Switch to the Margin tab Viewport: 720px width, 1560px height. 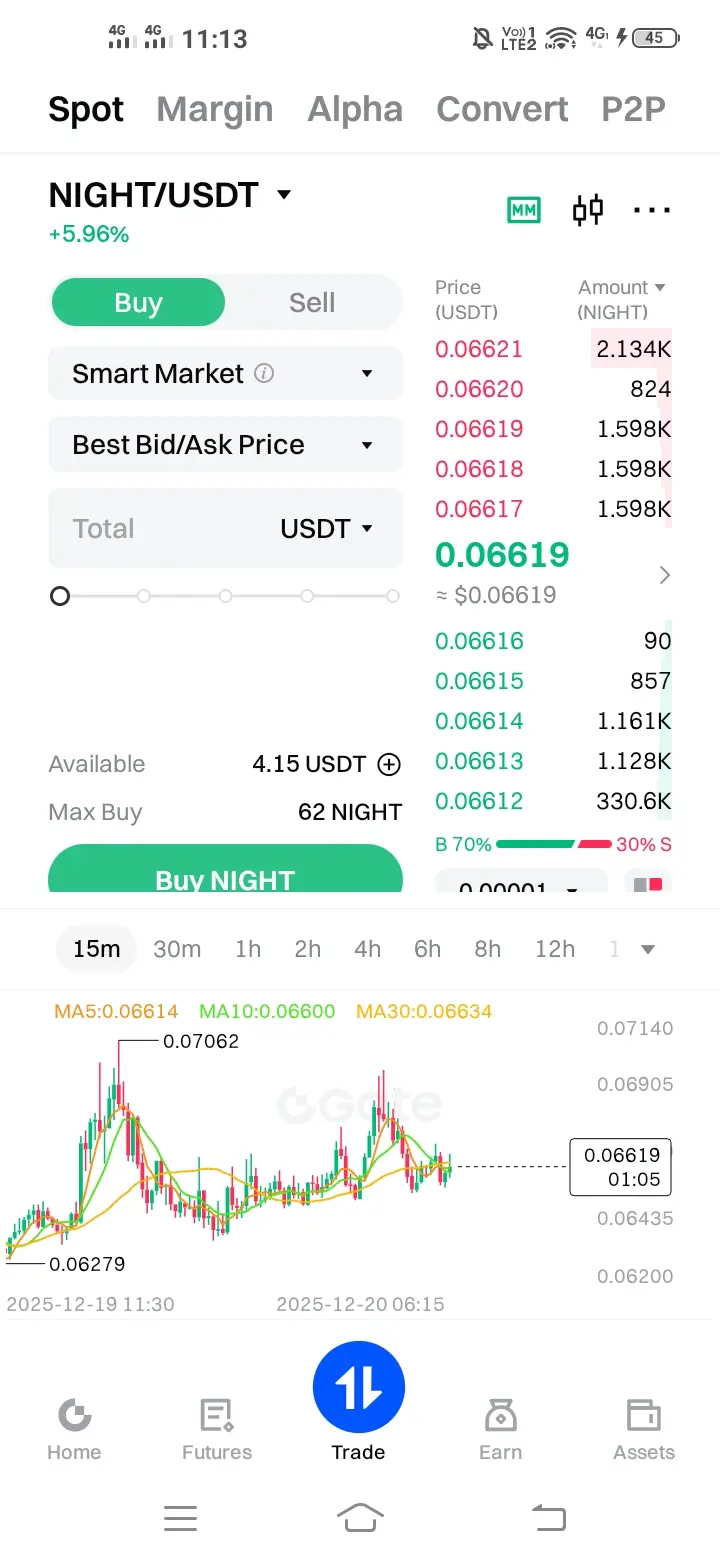pyautogui.click(x=215, y=109)
